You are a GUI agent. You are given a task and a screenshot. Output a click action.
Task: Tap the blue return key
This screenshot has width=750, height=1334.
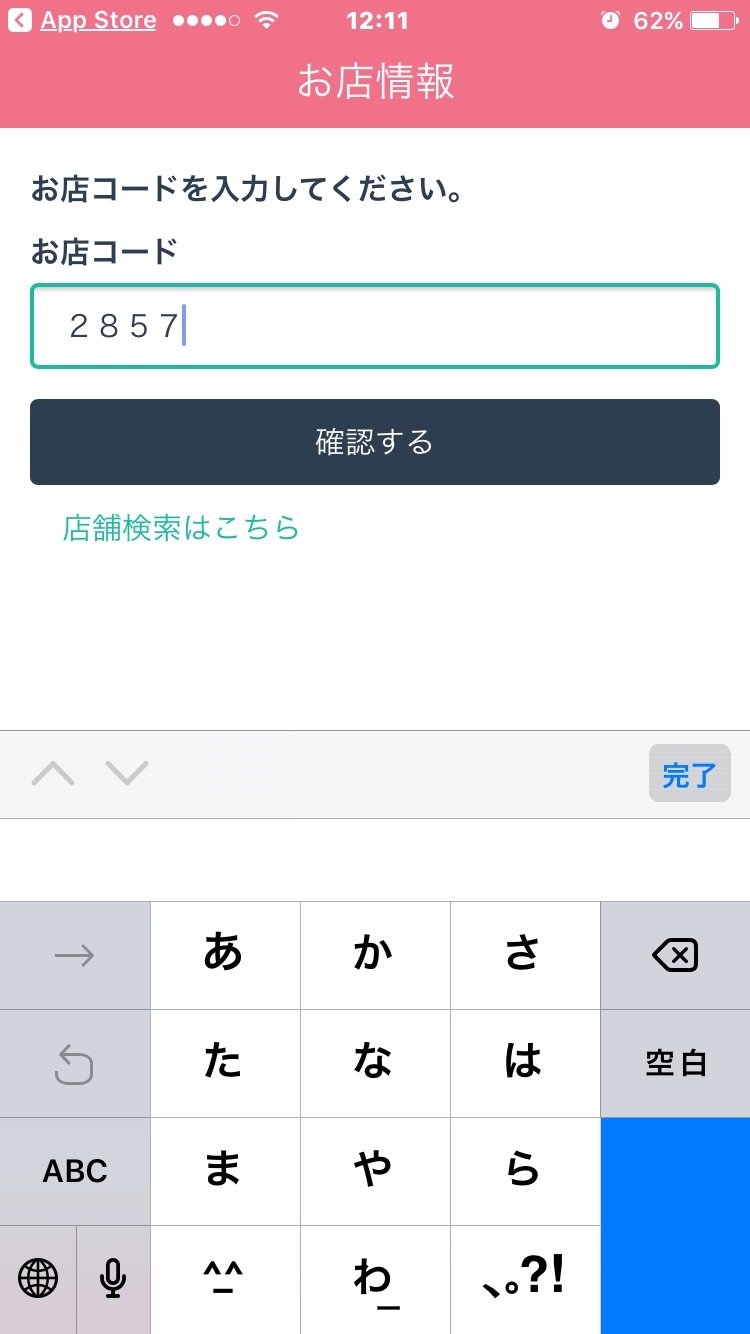(675, 1226)
